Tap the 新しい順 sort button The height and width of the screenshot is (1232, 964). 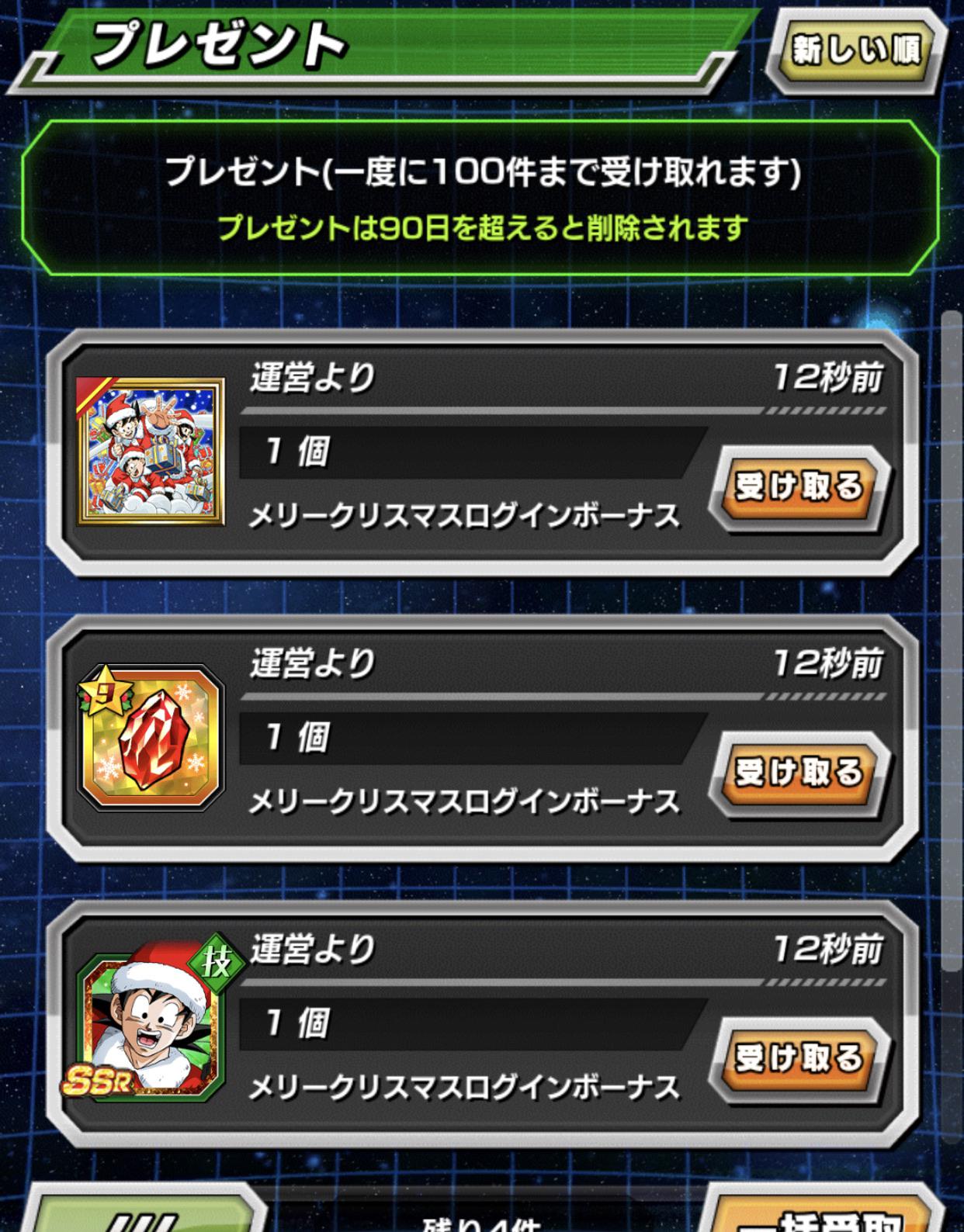point(857,51)
